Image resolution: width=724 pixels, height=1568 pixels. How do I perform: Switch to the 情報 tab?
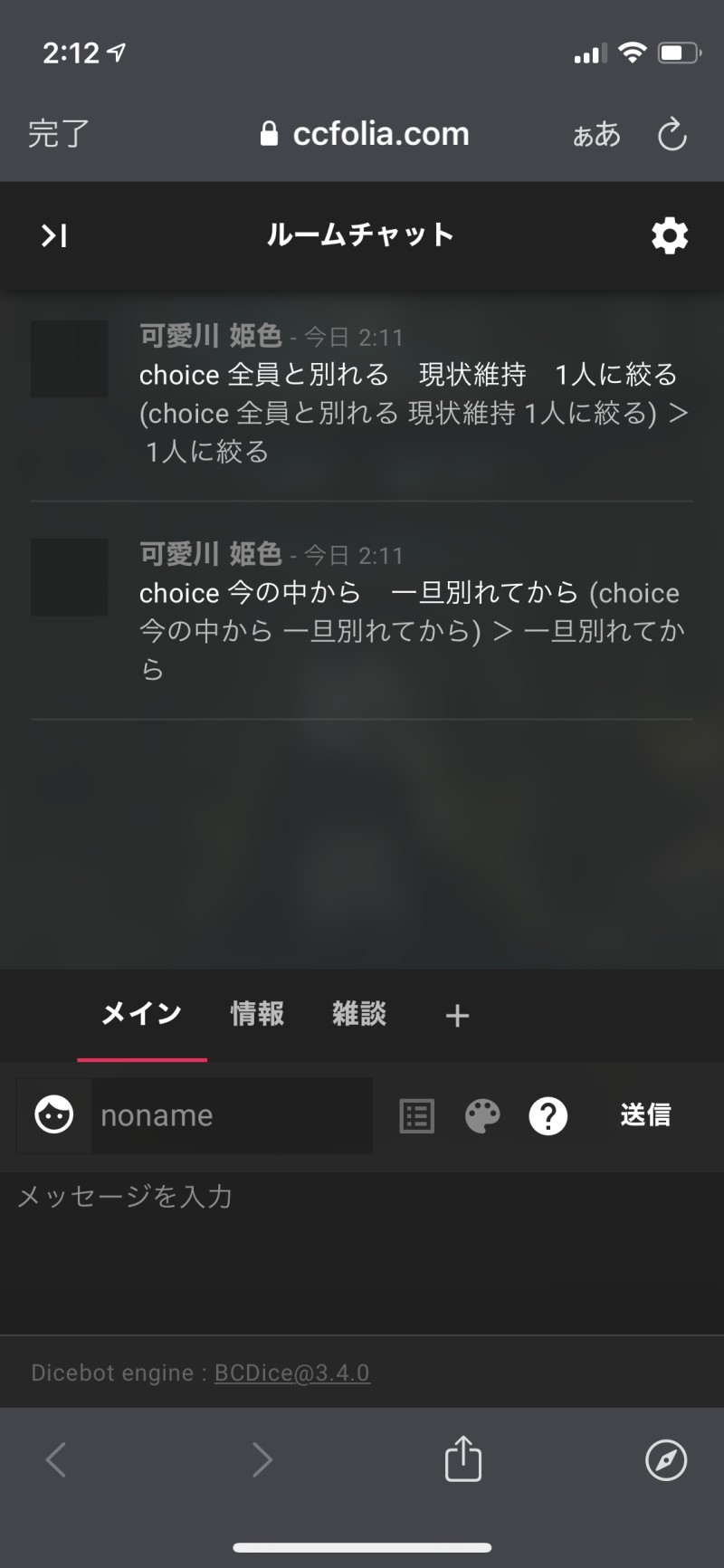click(257, 1014)
